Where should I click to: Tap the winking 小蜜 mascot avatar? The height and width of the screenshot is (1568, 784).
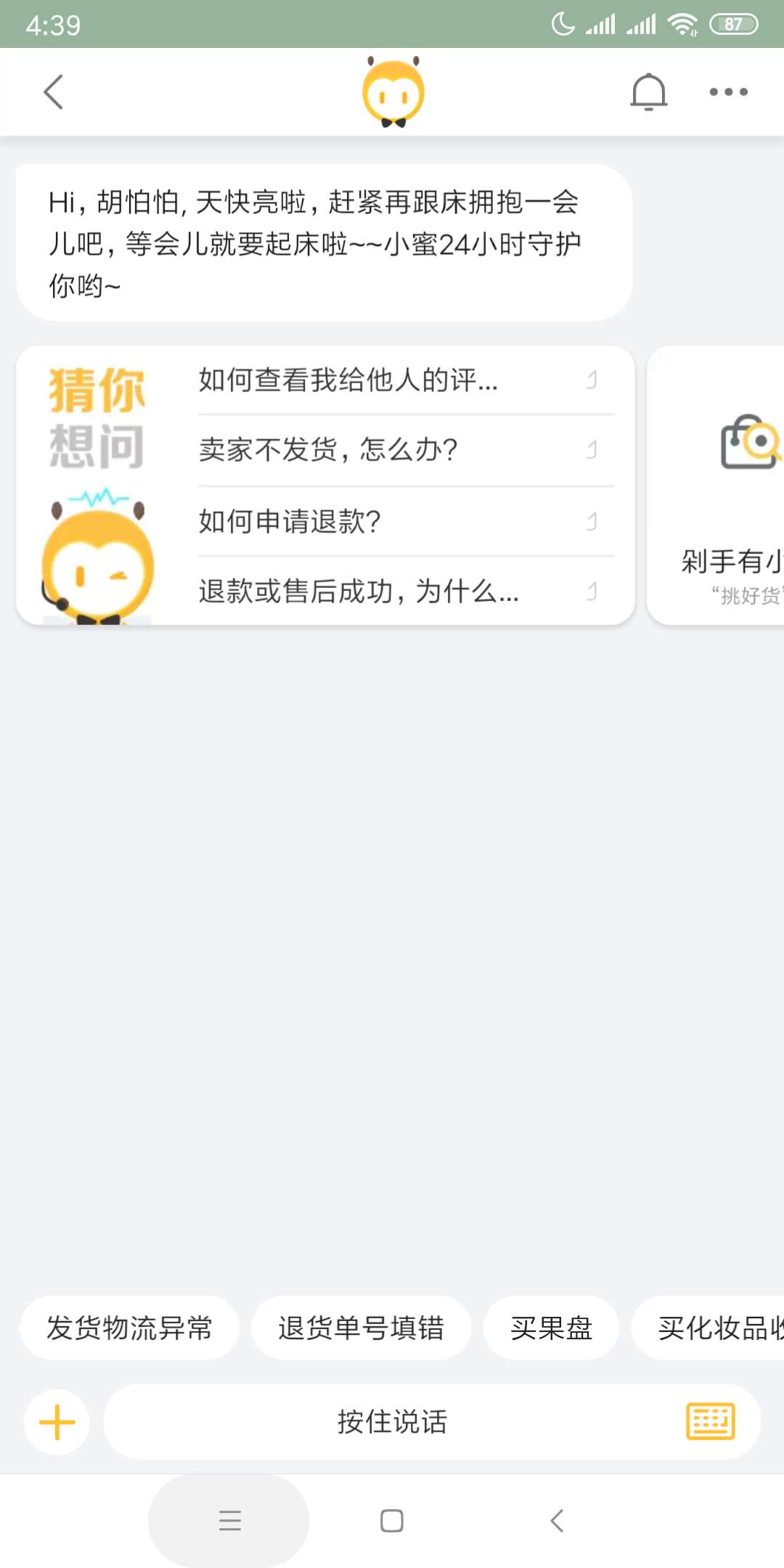pos(94,559)
